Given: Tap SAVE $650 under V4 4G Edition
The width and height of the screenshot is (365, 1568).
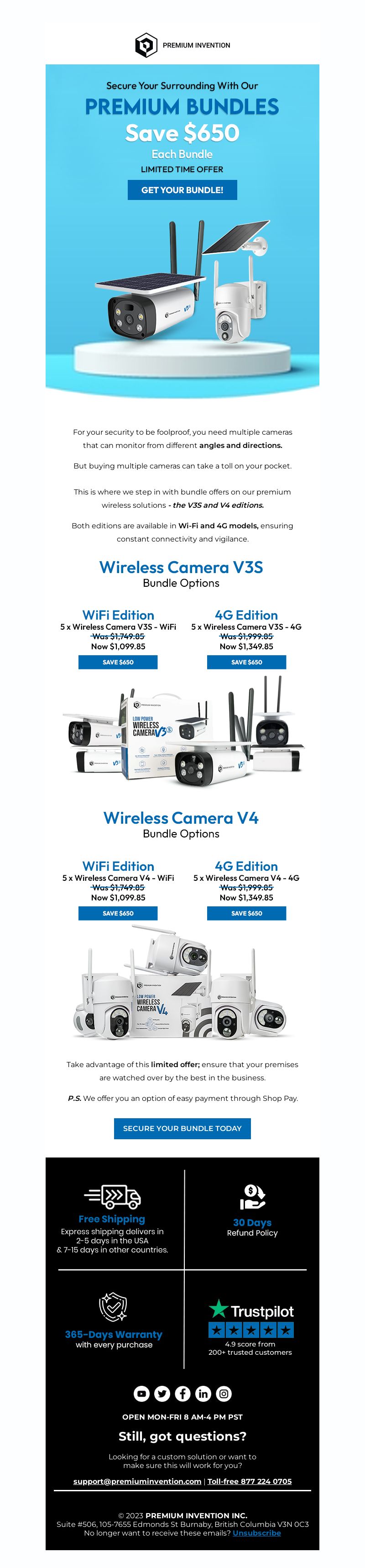Looking at the screenshot, I should [246, 912].
